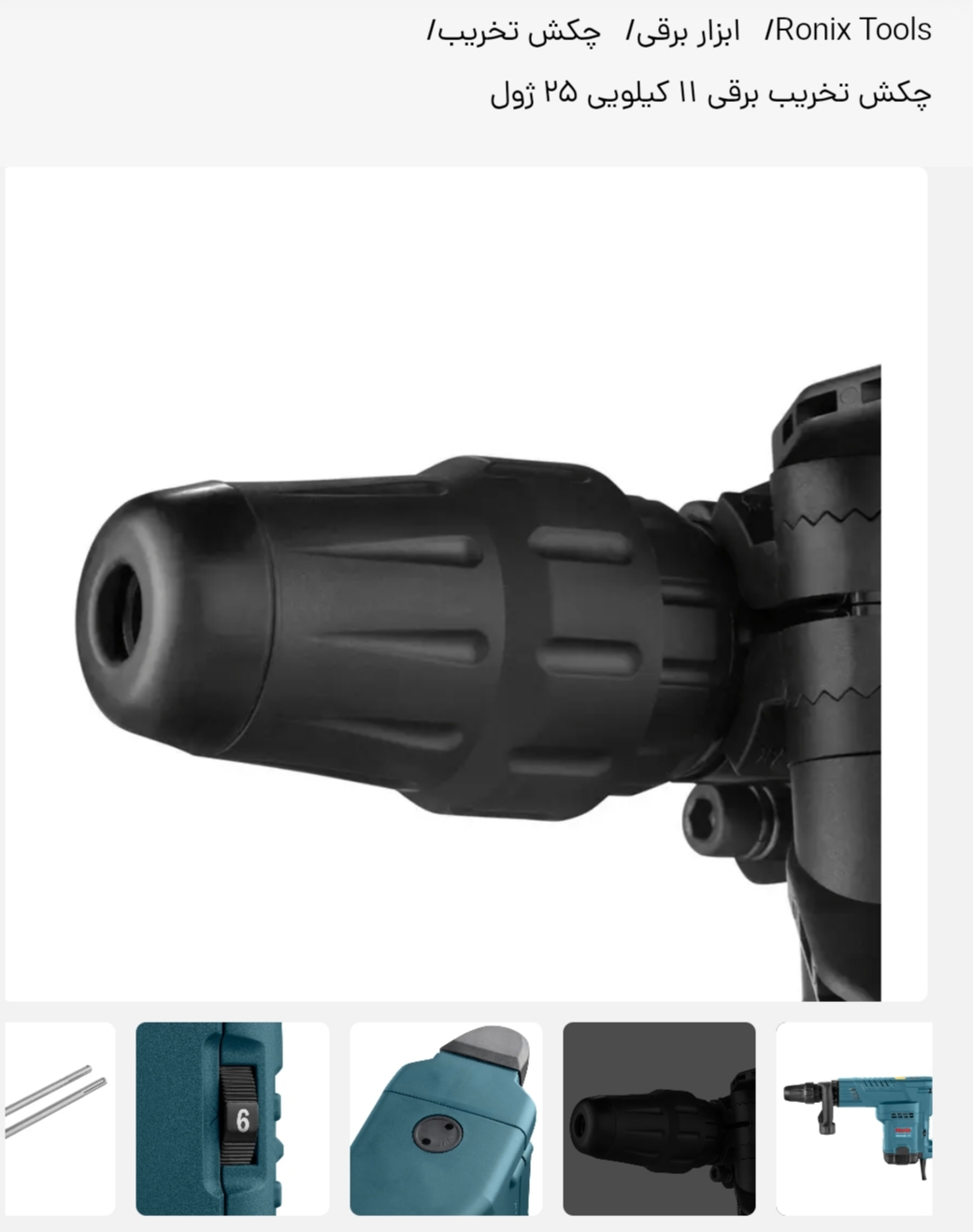Image resolution: width=973 pixels, height=1232 pixels.
Task: Show the chisel bits thumbnail
Action: coord(59,1118)
